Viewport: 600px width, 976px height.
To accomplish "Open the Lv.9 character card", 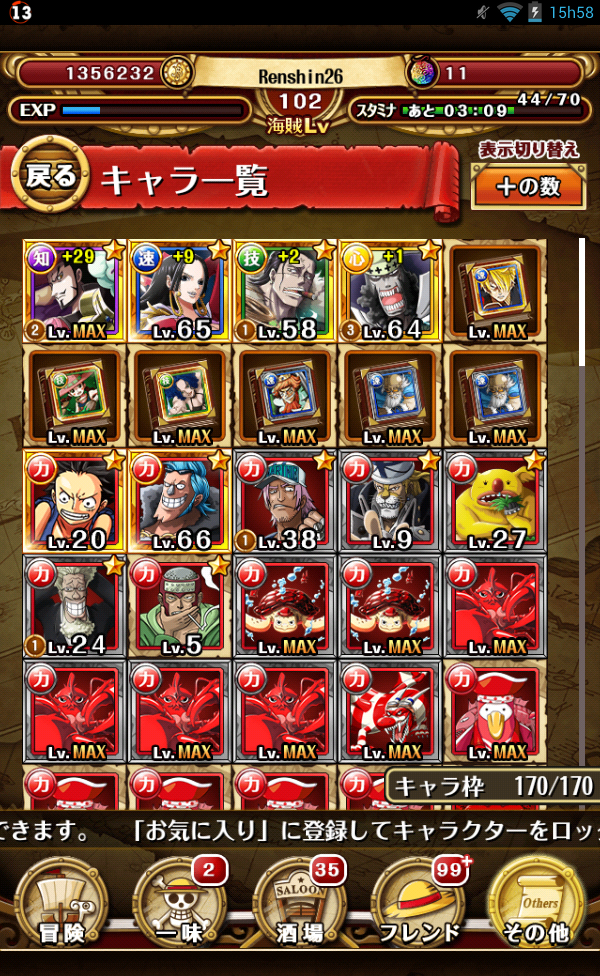I will tap(390, 502).
